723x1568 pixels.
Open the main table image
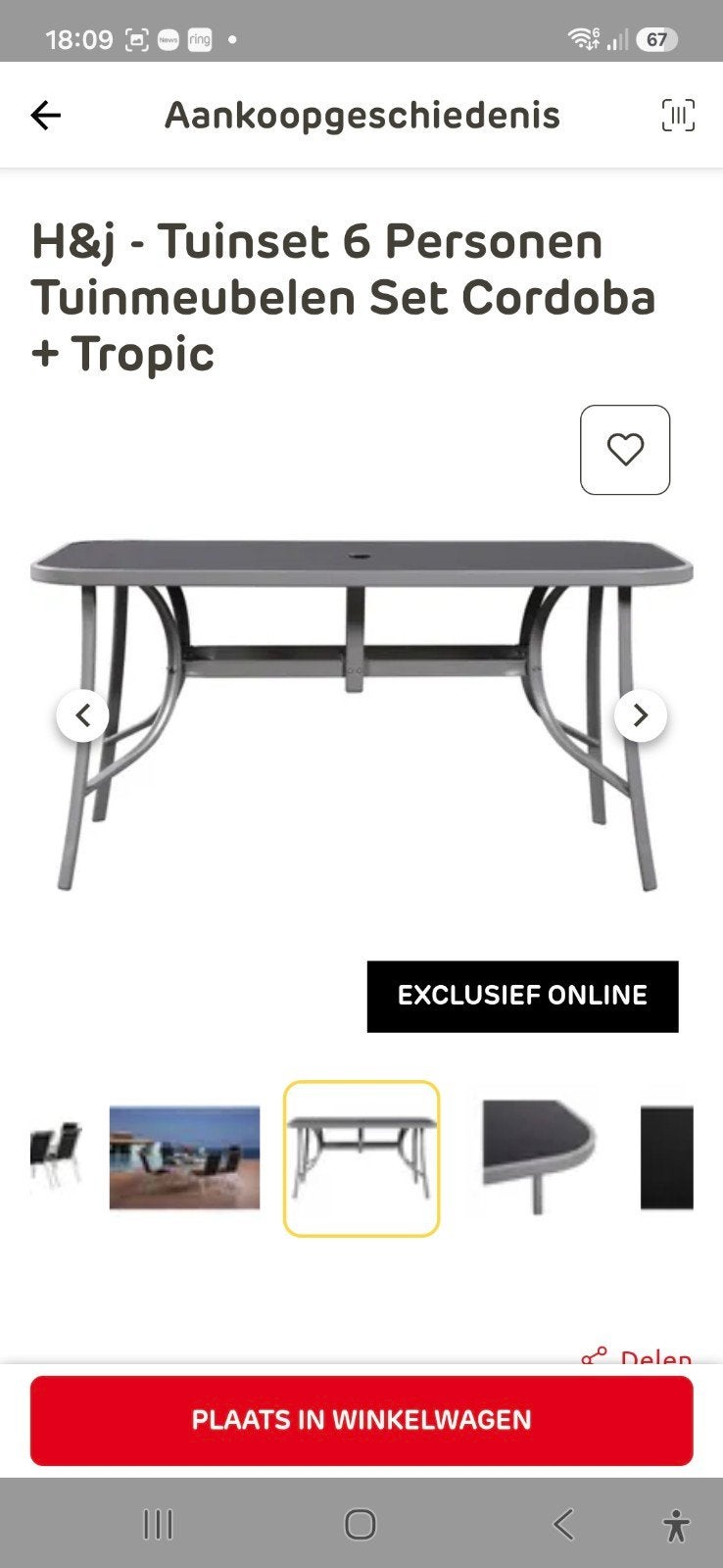[x=361, y=715]
